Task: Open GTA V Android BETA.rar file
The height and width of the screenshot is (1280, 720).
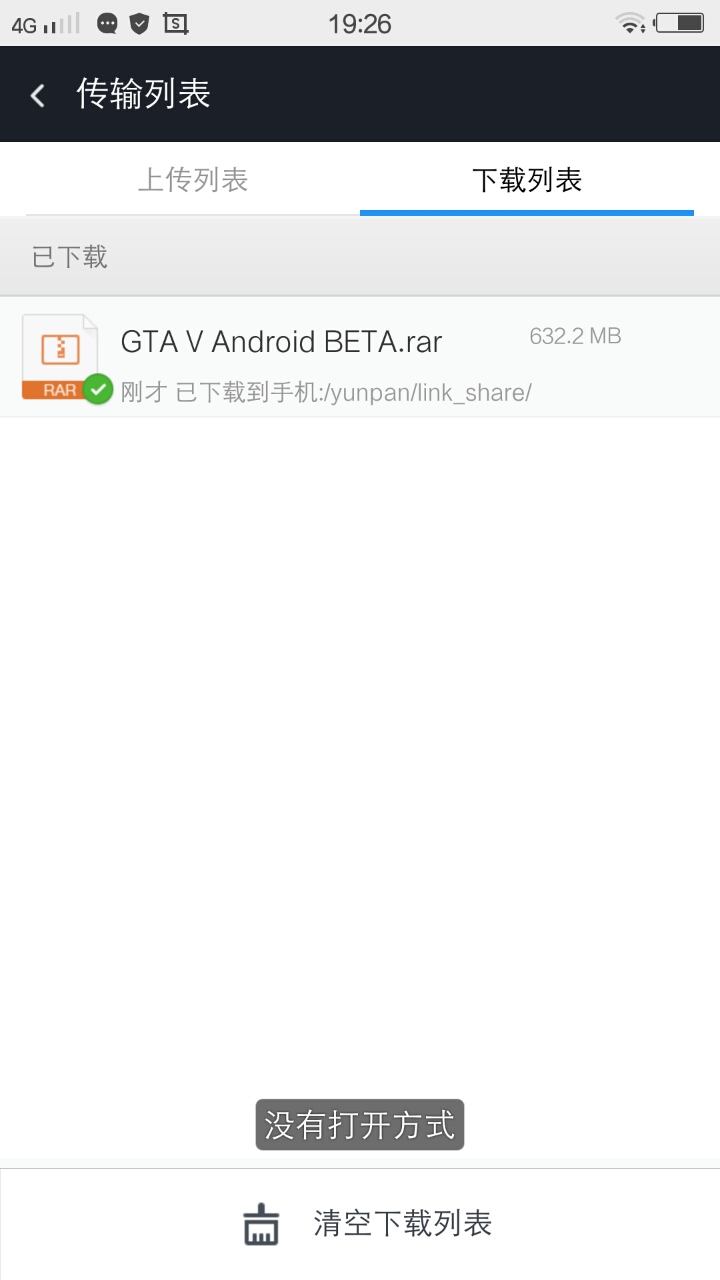Action: pyautogui.click(x=330, y=358)
